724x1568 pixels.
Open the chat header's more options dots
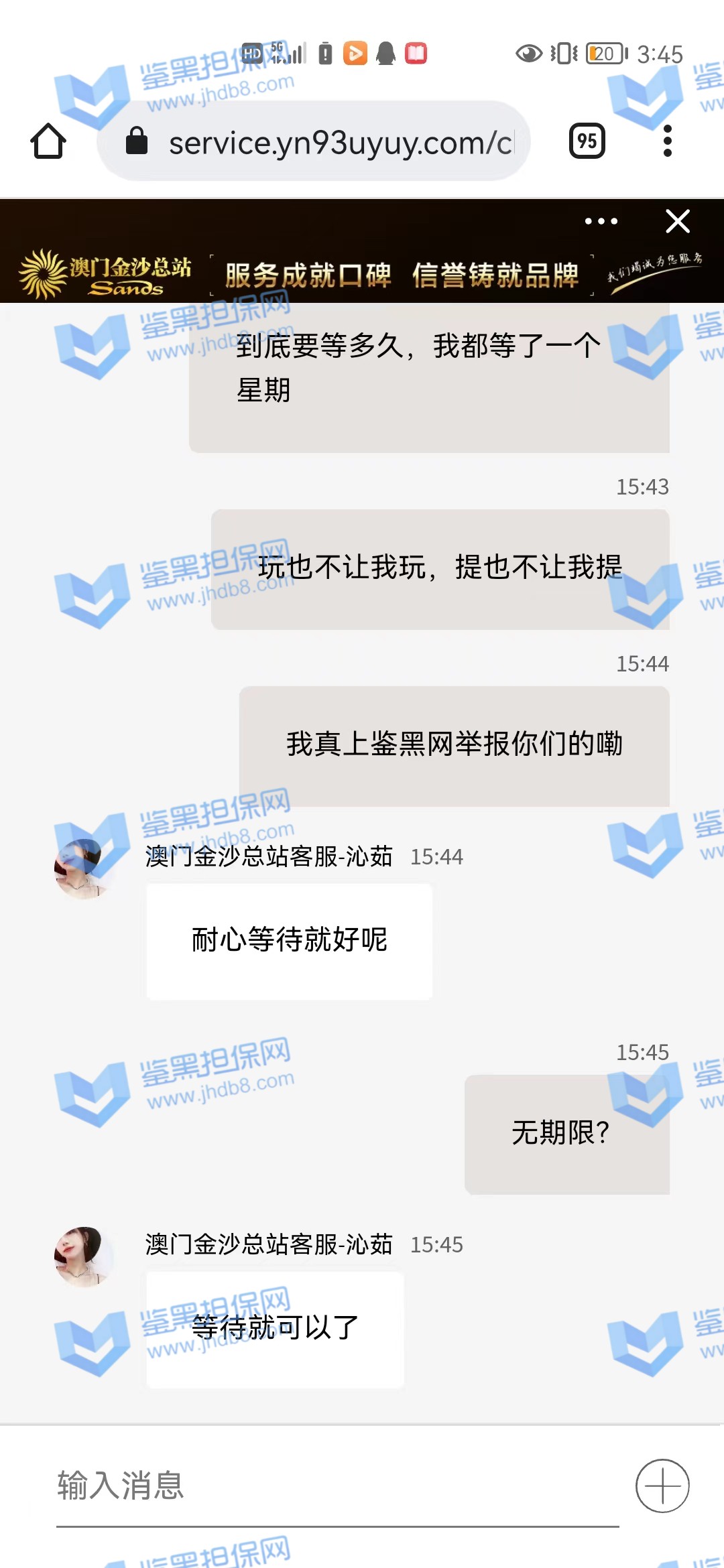[601, 221]
